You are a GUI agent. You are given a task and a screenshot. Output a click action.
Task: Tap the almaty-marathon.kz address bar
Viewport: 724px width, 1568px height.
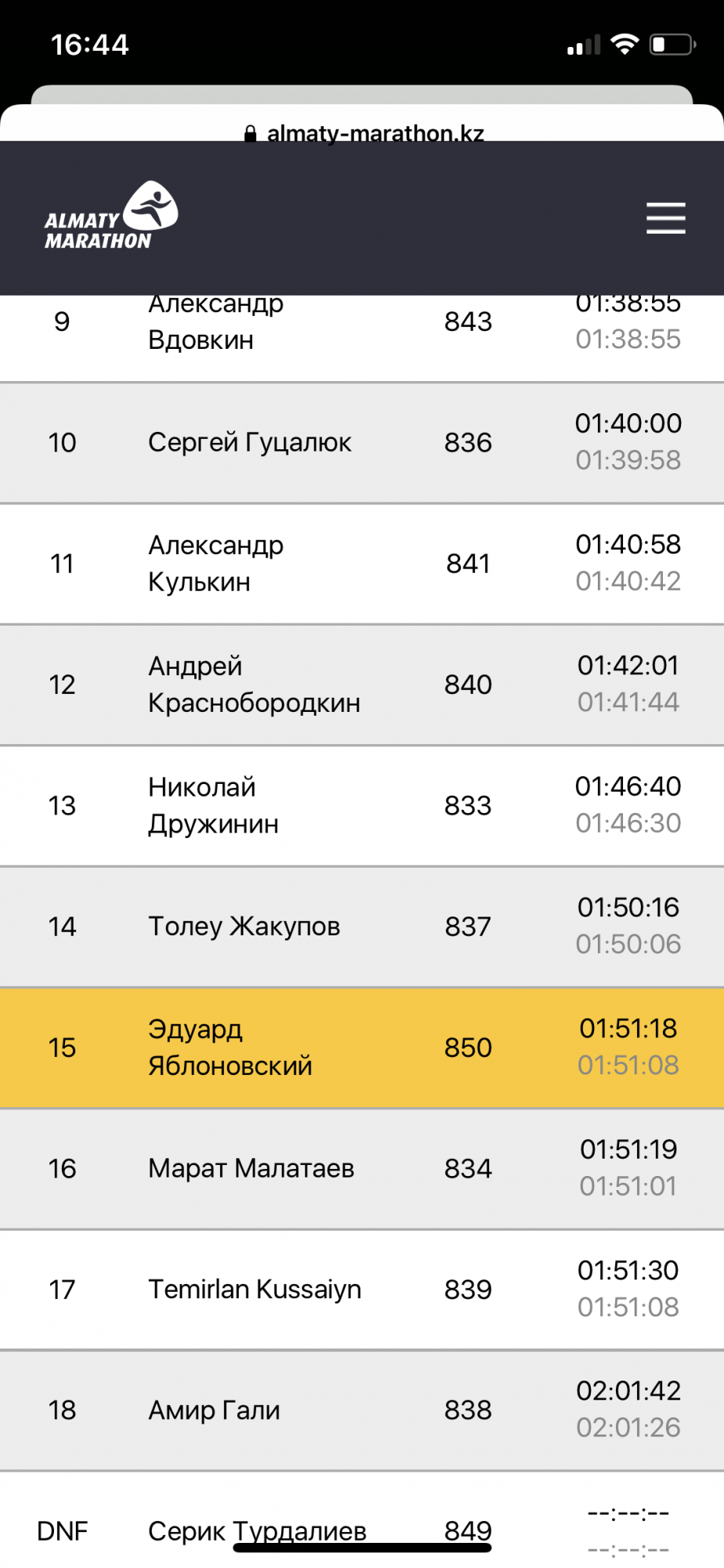click(364, 132)
